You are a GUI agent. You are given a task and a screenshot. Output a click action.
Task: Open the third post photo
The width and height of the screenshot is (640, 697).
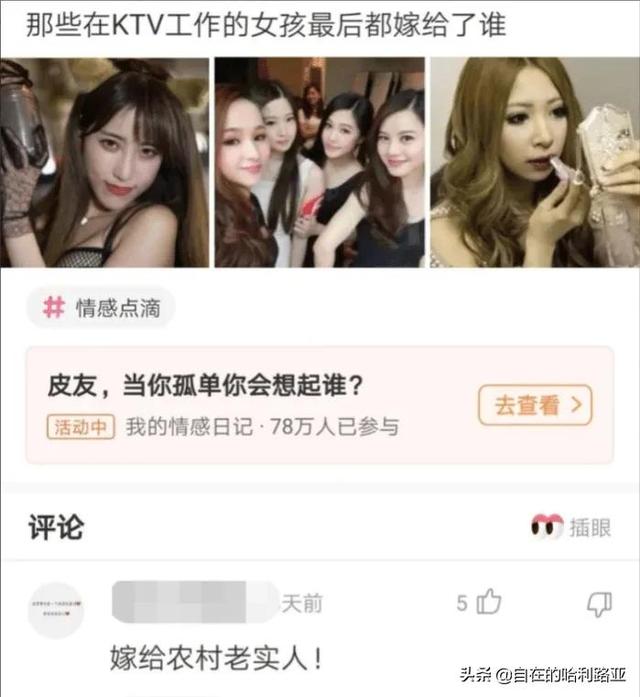534,162
